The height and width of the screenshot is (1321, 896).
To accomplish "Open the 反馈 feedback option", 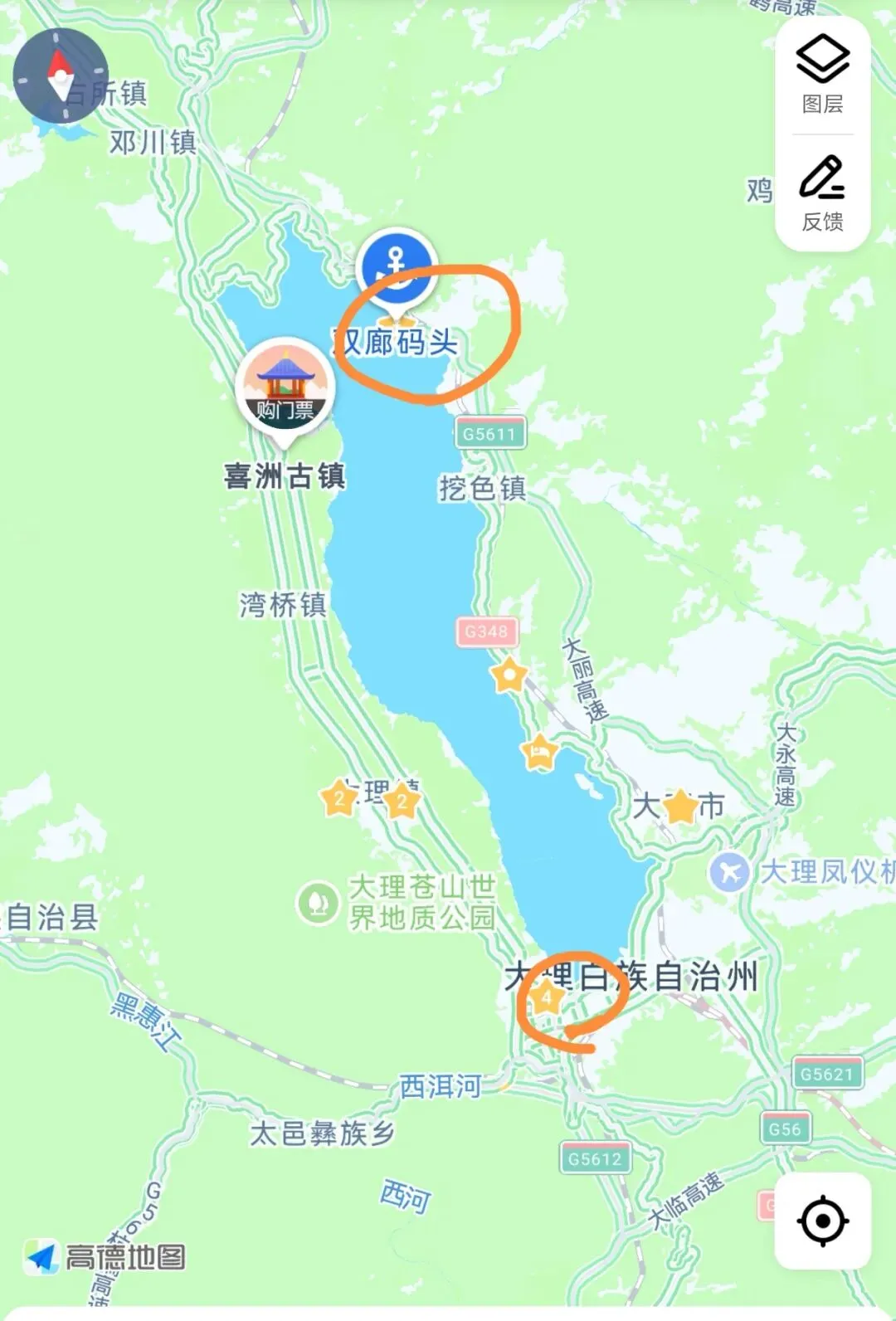I will tap(822, 193).
